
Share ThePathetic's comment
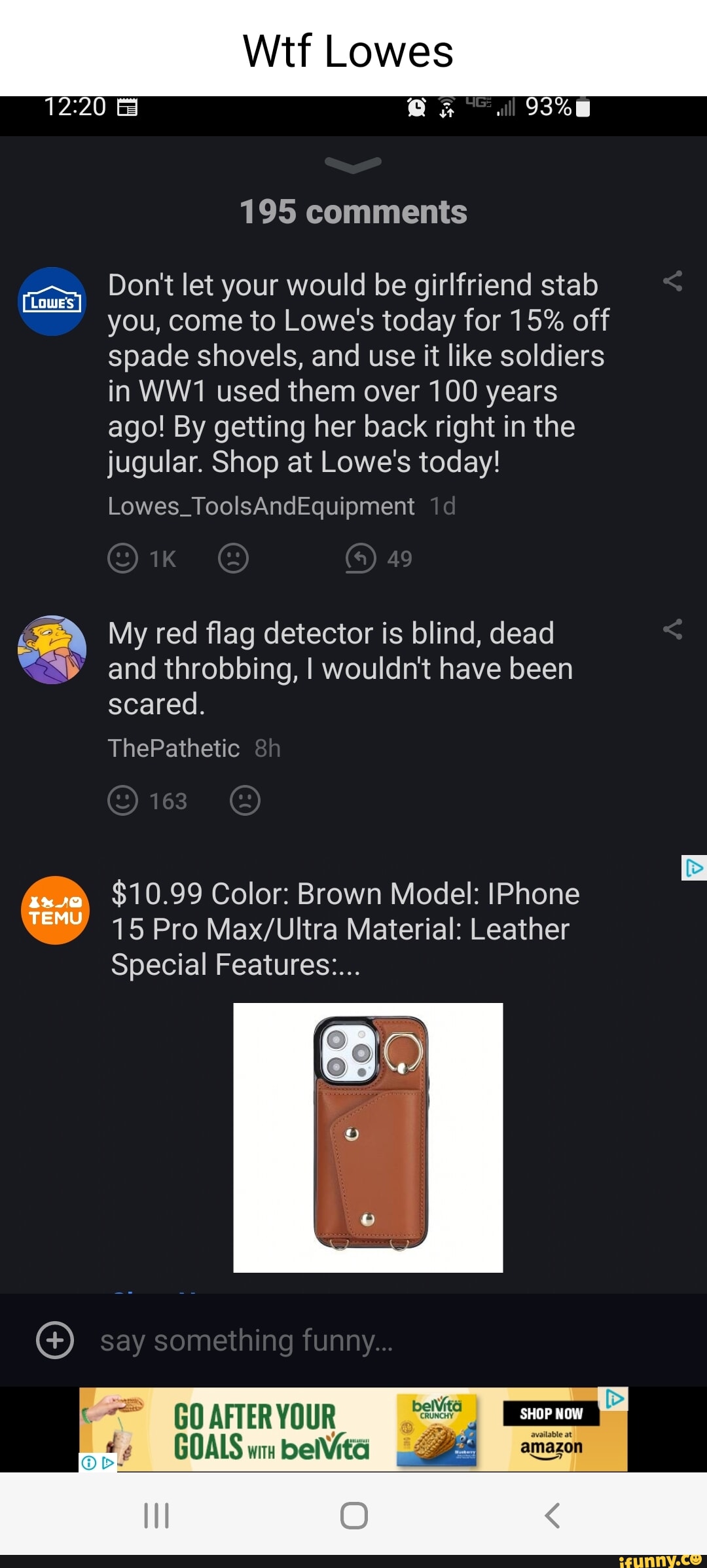[672, 630]
